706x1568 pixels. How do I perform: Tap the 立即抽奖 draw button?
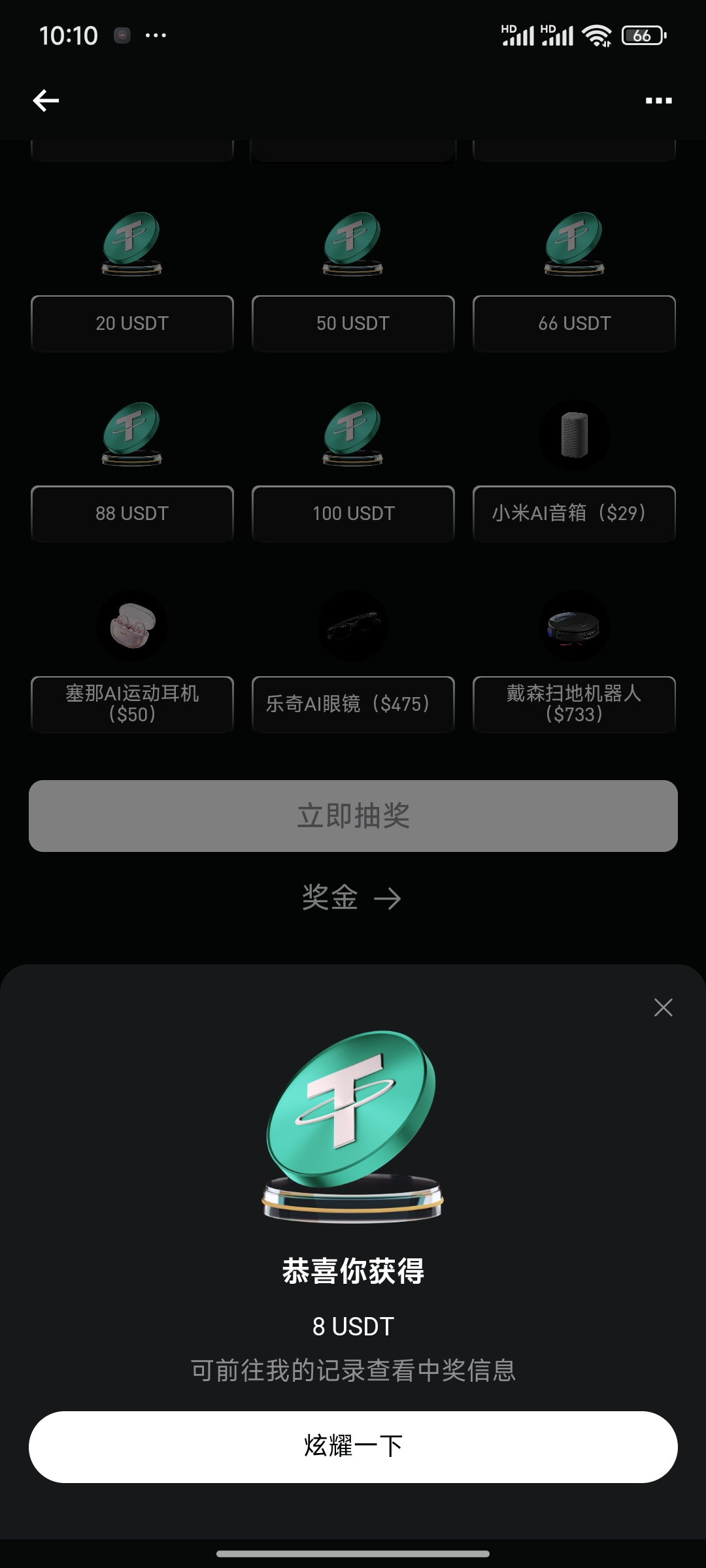click(x=353, y=815)
